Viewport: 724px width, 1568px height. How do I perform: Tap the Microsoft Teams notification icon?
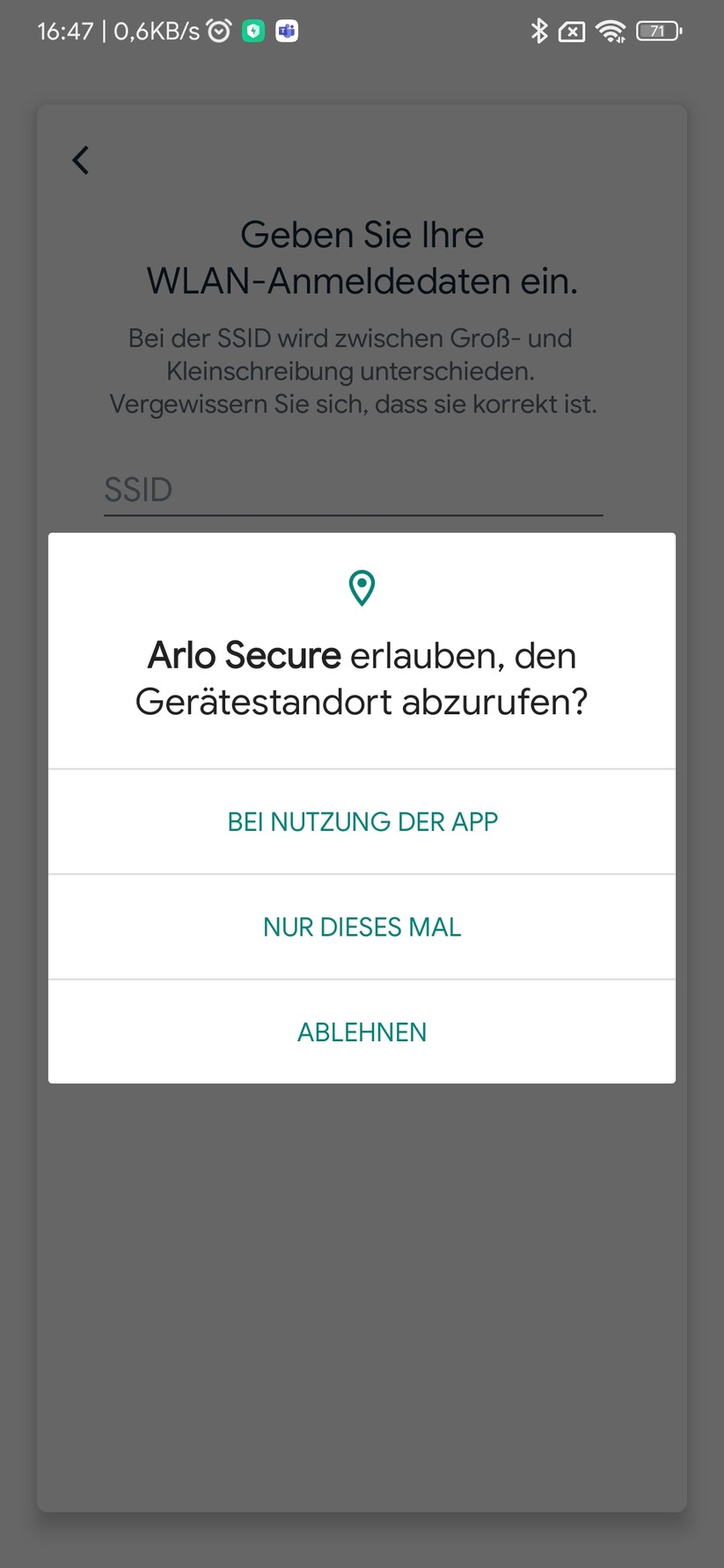[x=286, y=30]
